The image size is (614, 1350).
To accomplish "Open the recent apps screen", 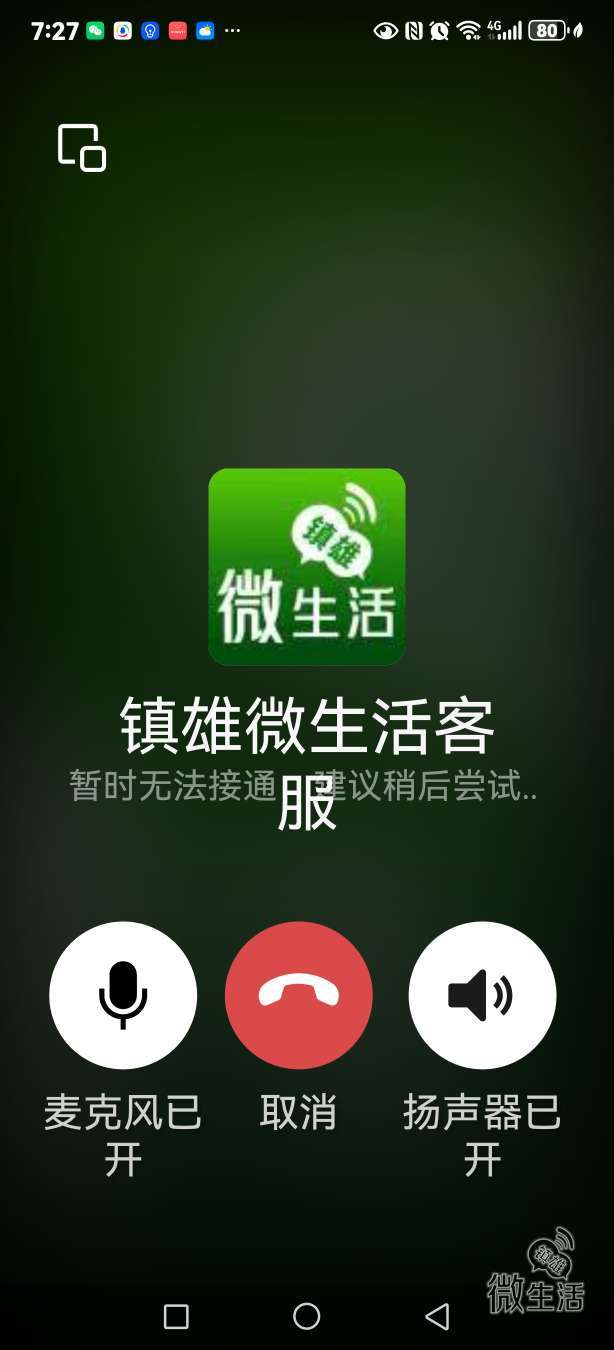I will [176, 1316].
